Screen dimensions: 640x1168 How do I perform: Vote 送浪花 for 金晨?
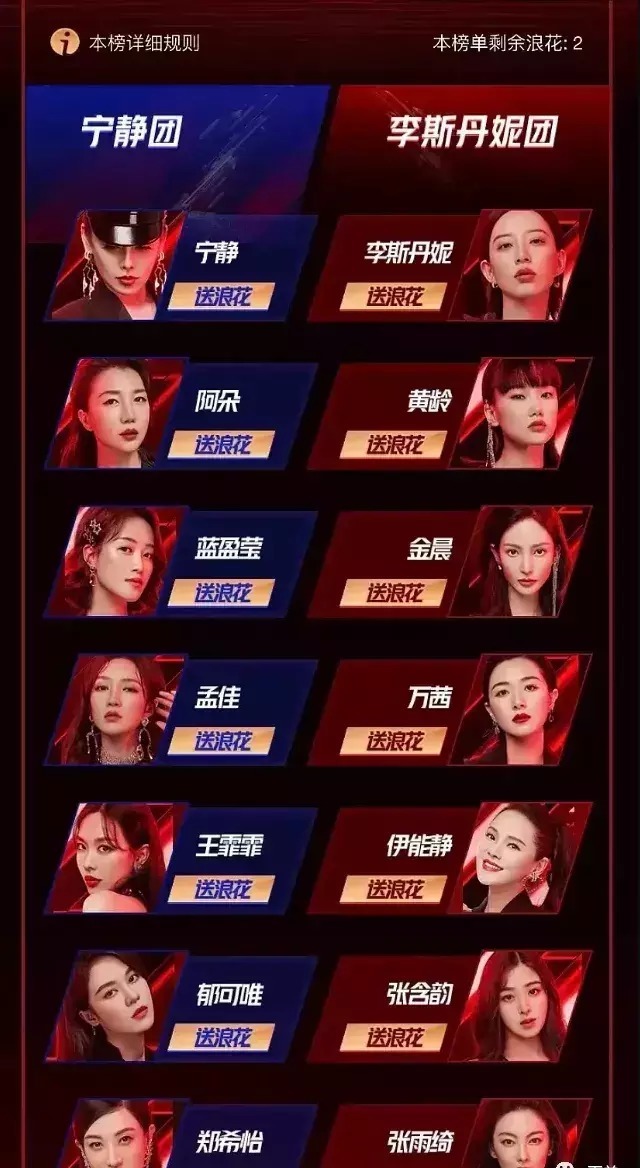[393, 592]
